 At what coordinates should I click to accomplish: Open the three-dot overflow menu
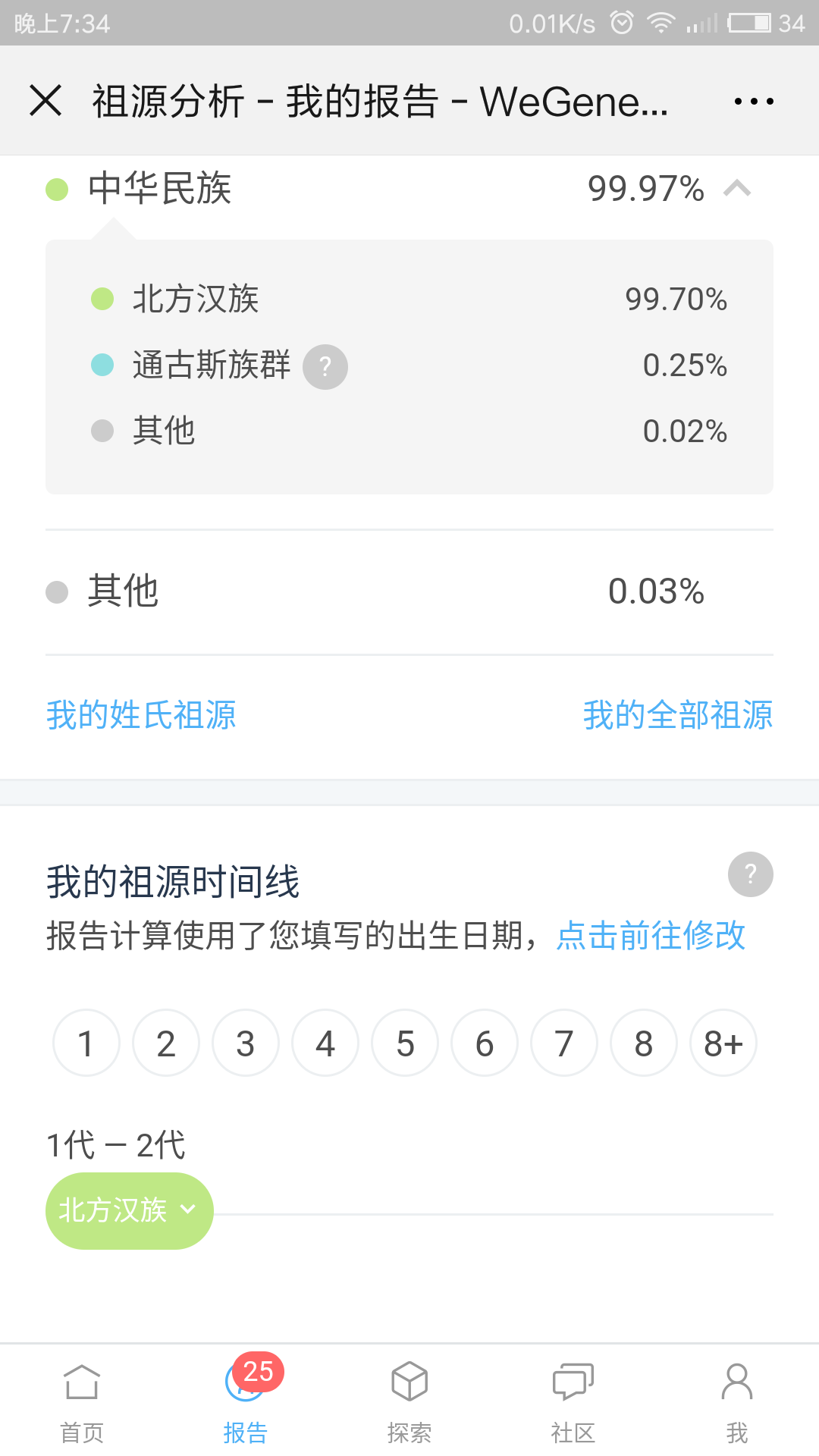[x=754, y=101]
